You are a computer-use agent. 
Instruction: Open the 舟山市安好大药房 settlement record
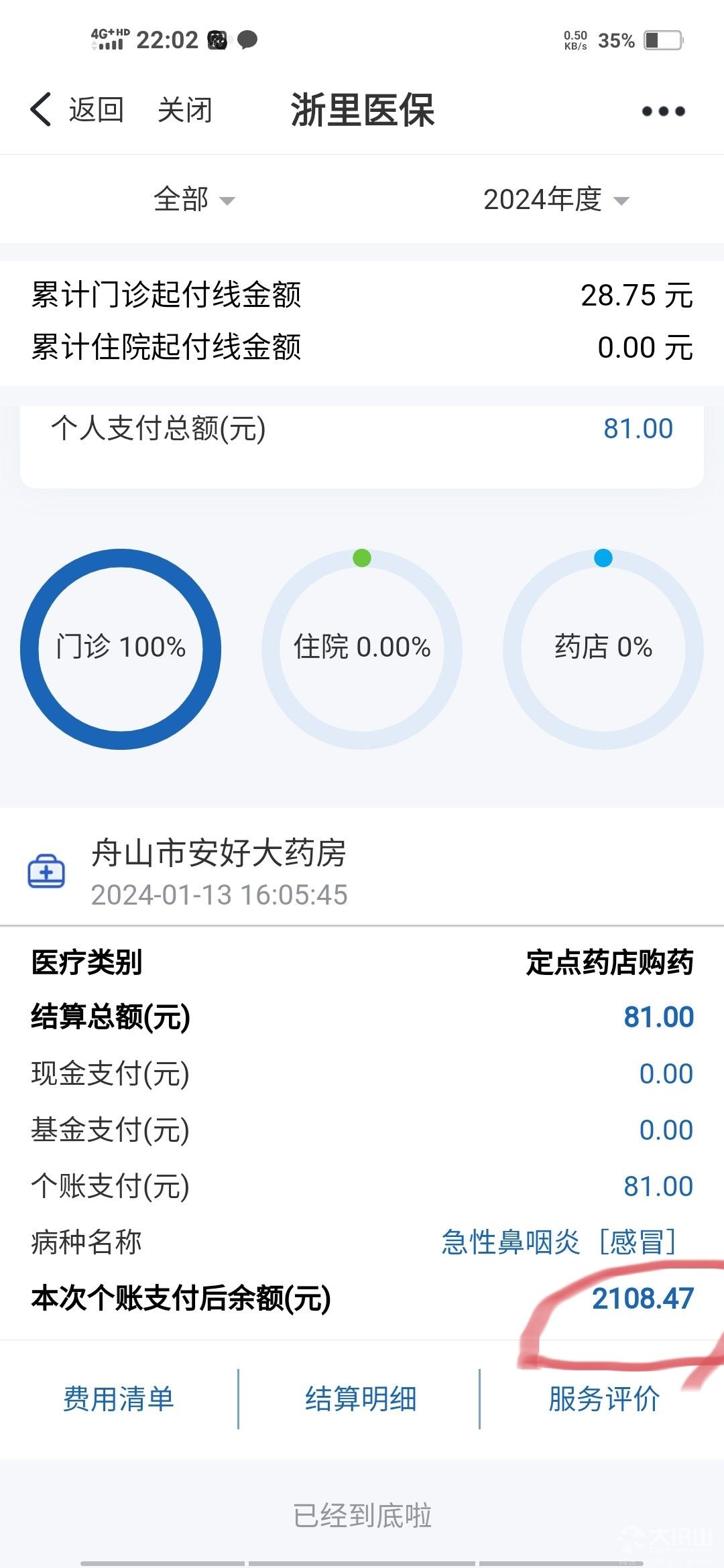pyautogui.click(x=219, y=870)
